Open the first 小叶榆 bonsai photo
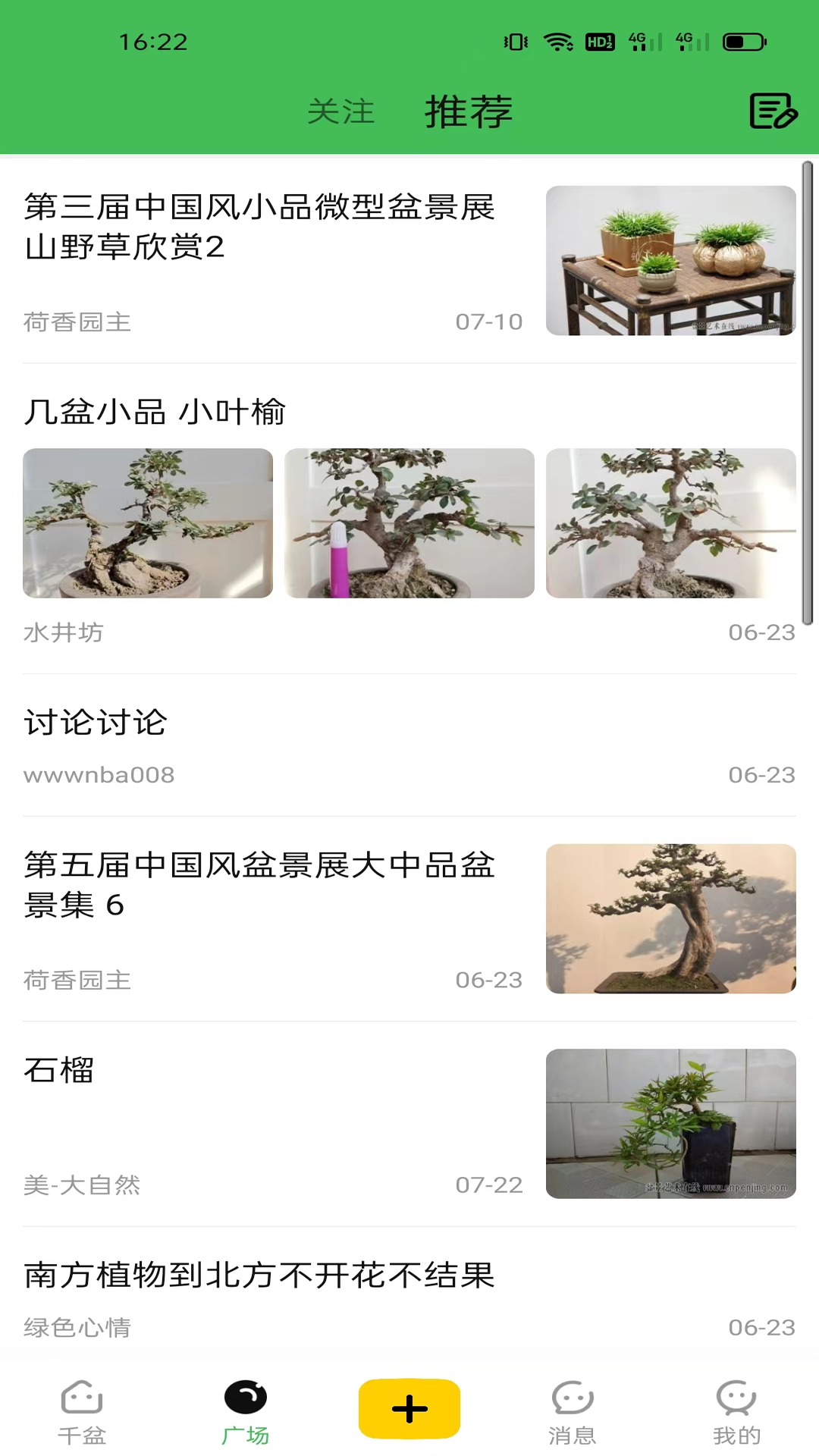Image resolution: width=819 pixels, height=1456 pixels. [x=147, y=523]
